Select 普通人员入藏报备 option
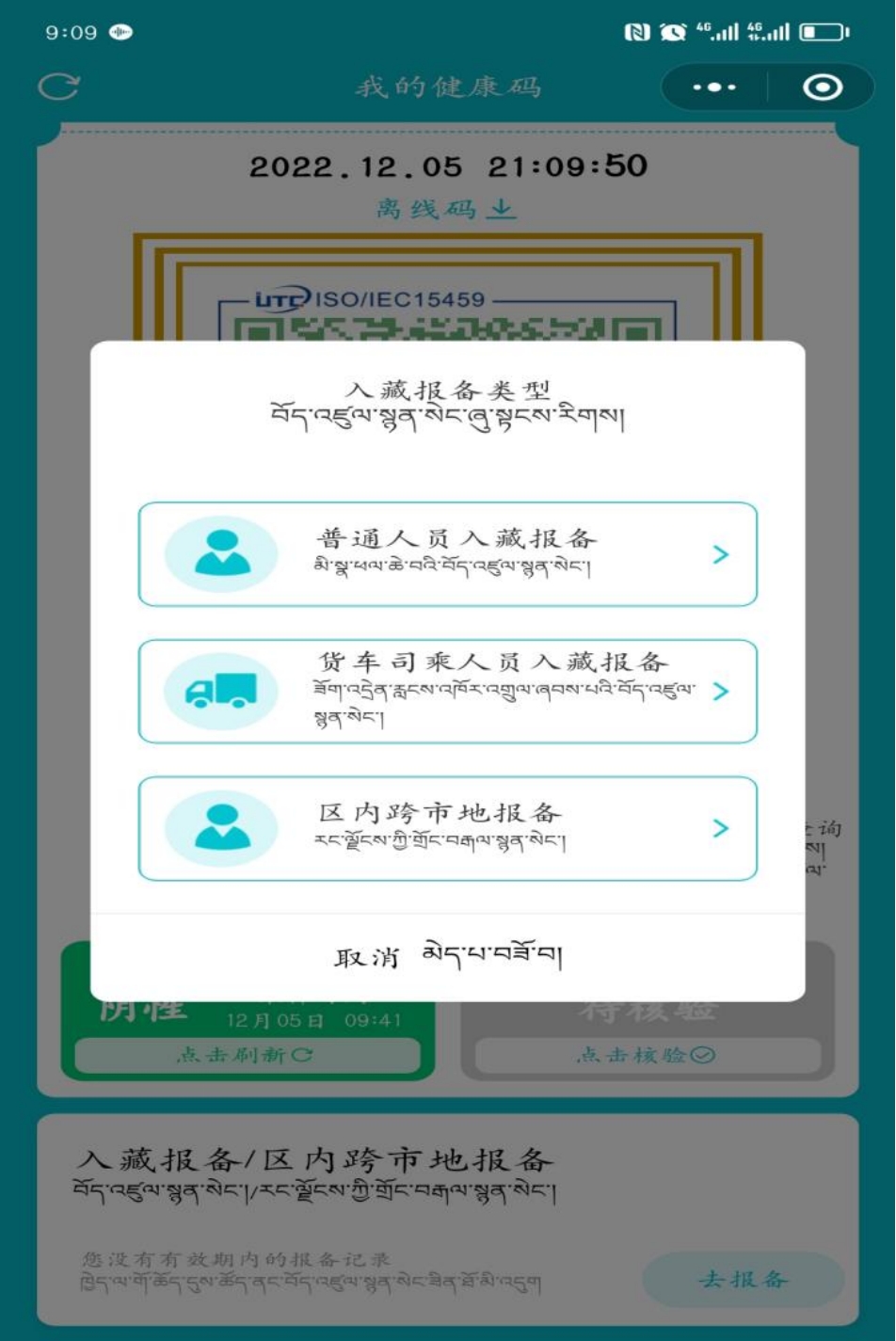This screenshot has width=896, height=1341. (x=448, y=554)
